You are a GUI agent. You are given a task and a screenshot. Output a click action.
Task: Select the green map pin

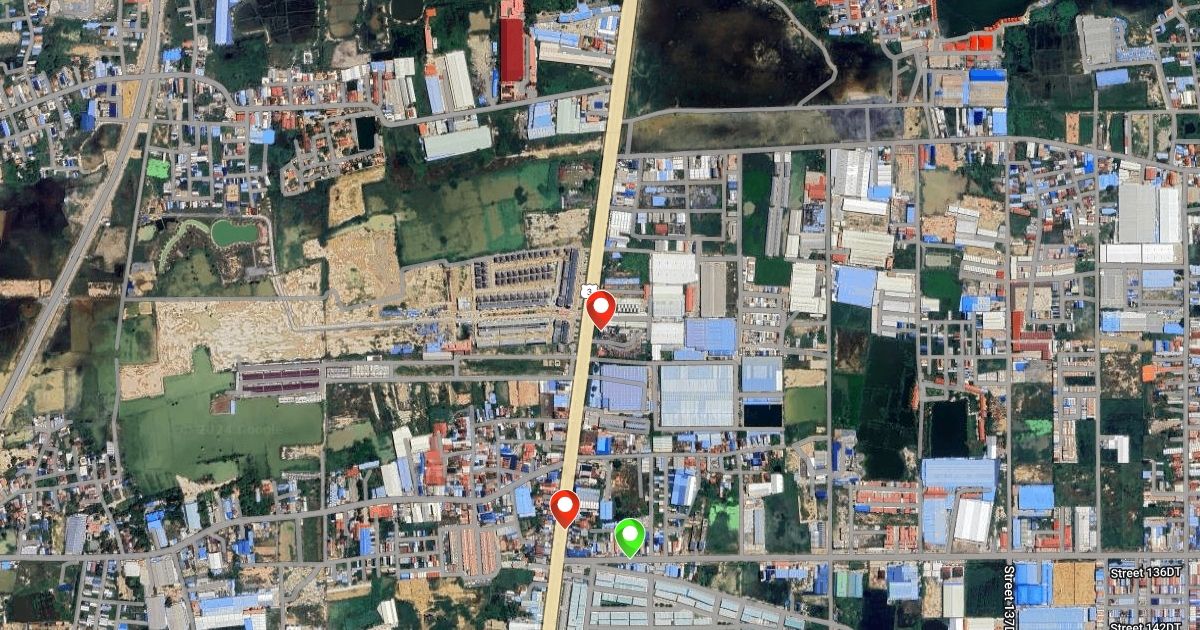point(629,535)
